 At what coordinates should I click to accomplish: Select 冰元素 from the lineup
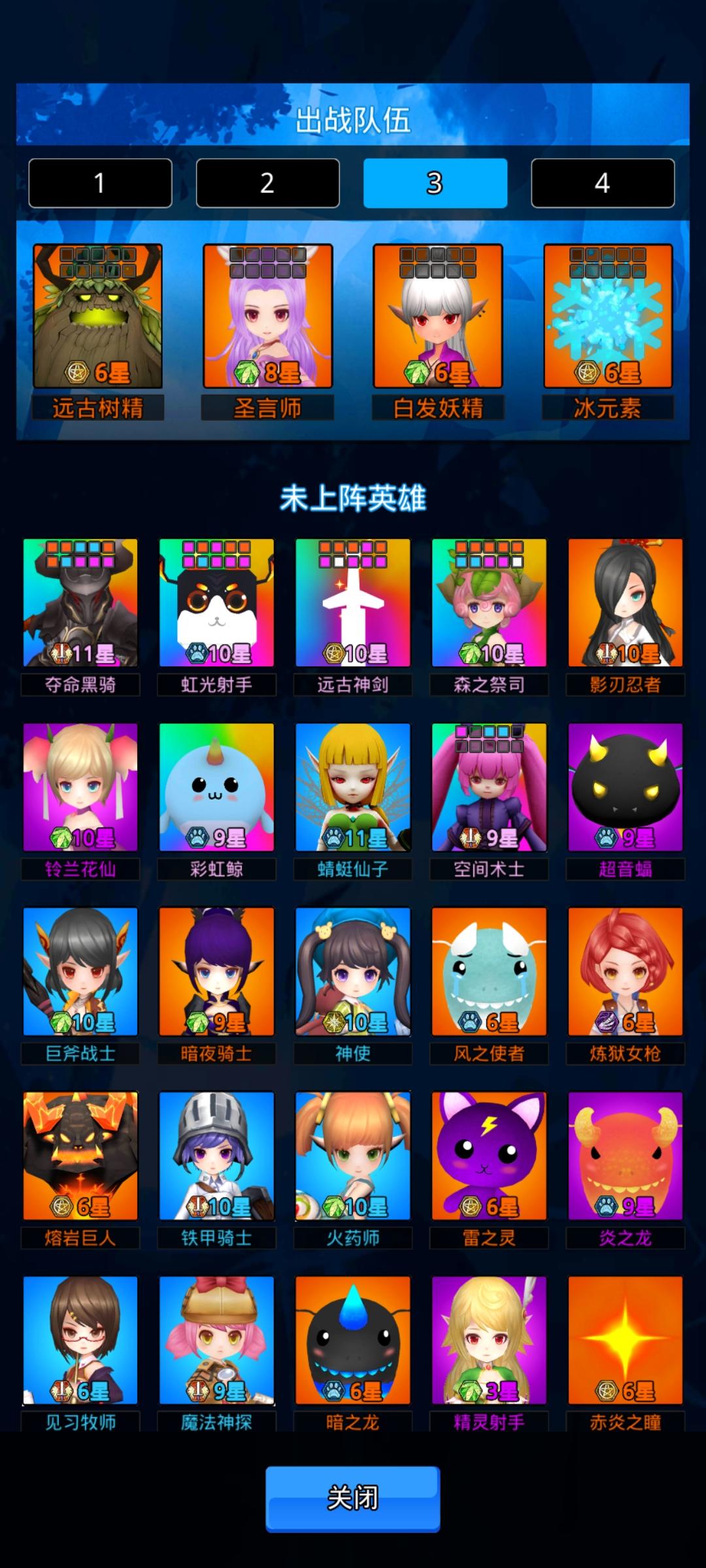[607, 317]
